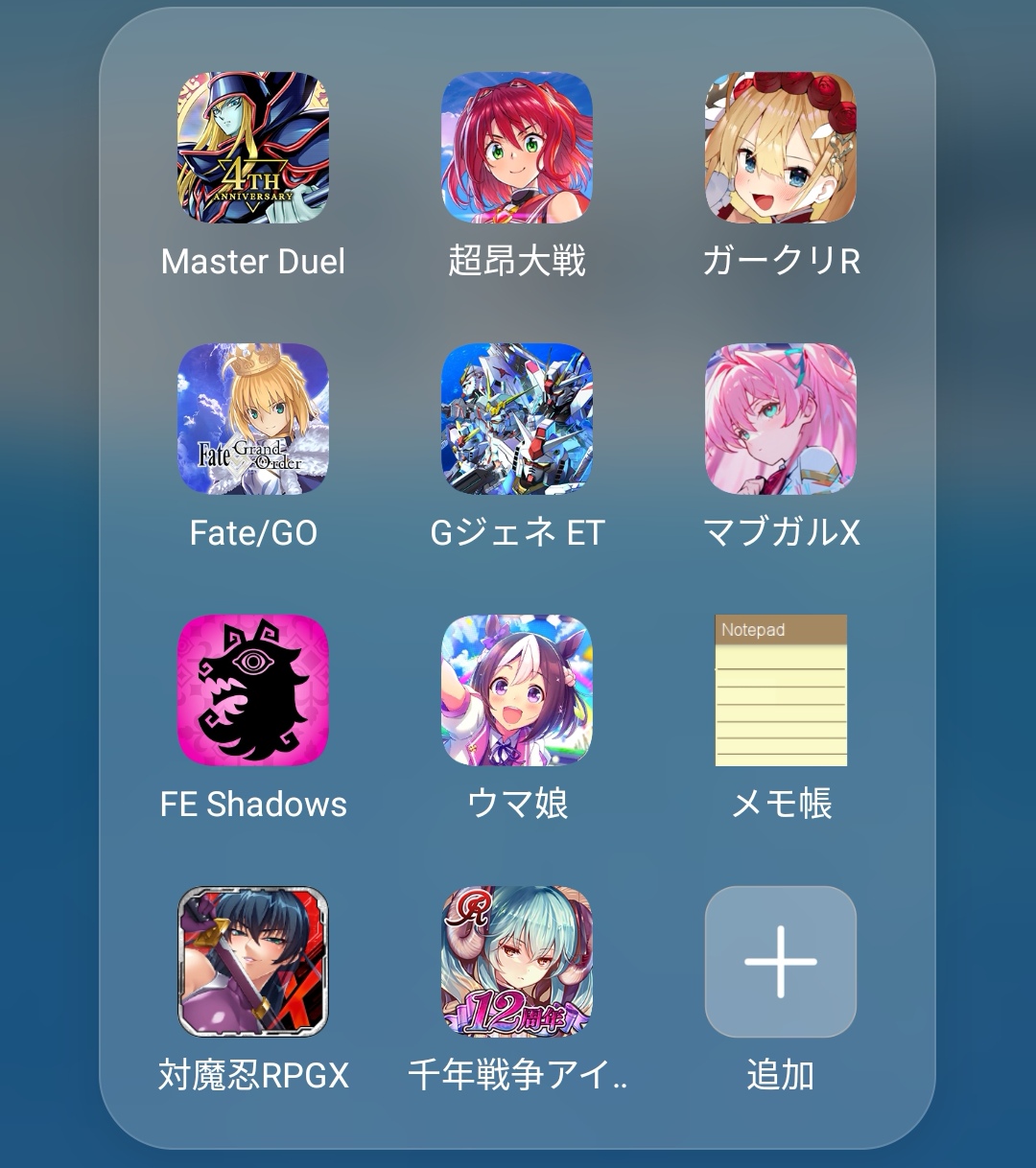Open the メモ帳 notepad app
This screenshot has width=1036, height=1168.
pos(781,690)
